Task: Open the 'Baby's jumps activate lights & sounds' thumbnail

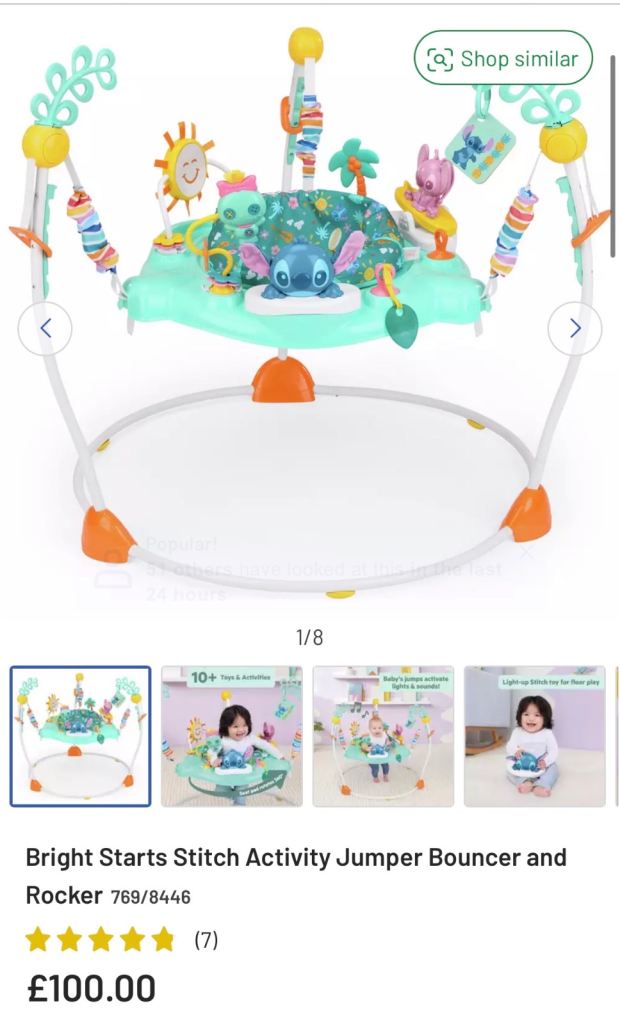Action: (x=383, y=736)
